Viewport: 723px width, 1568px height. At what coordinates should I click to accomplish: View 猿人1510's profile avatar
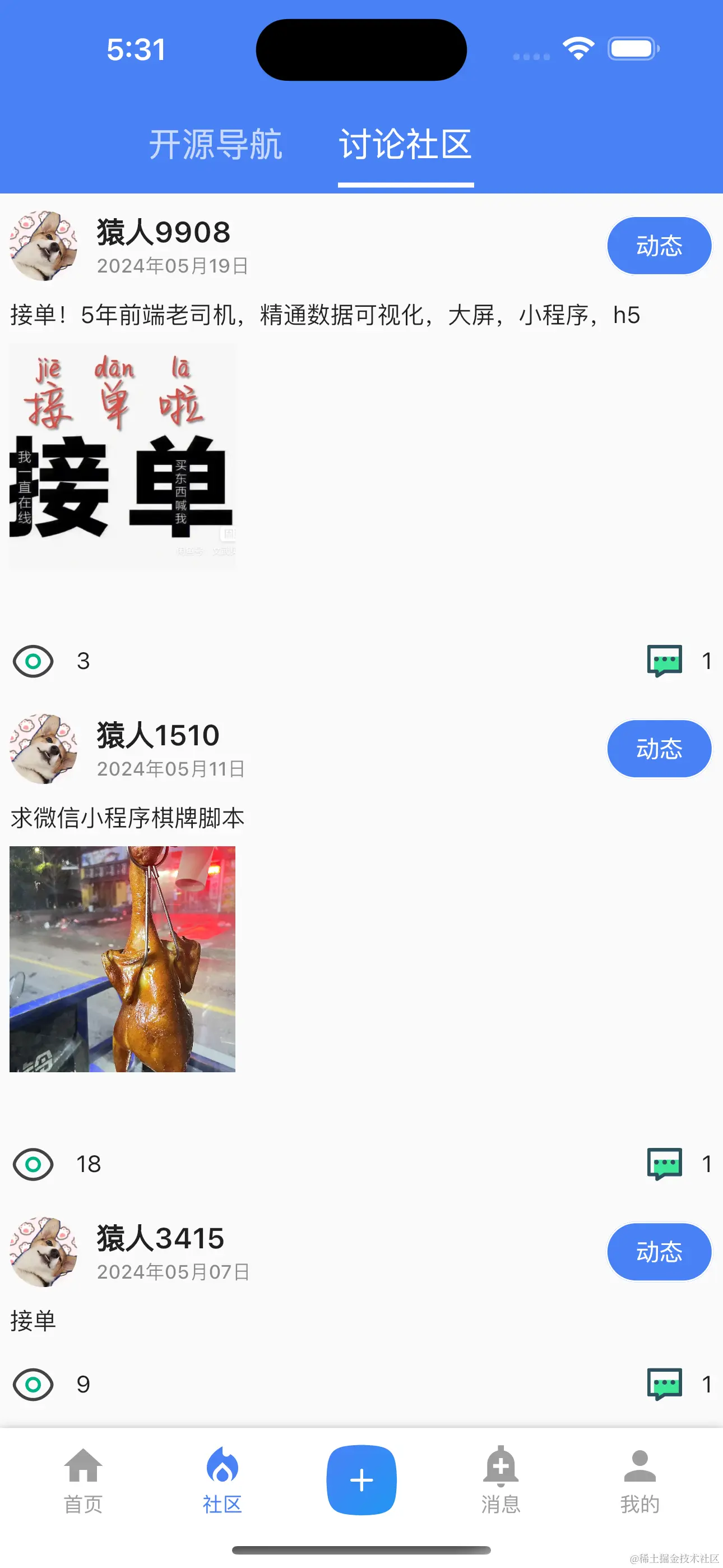(x=43, y=749)
